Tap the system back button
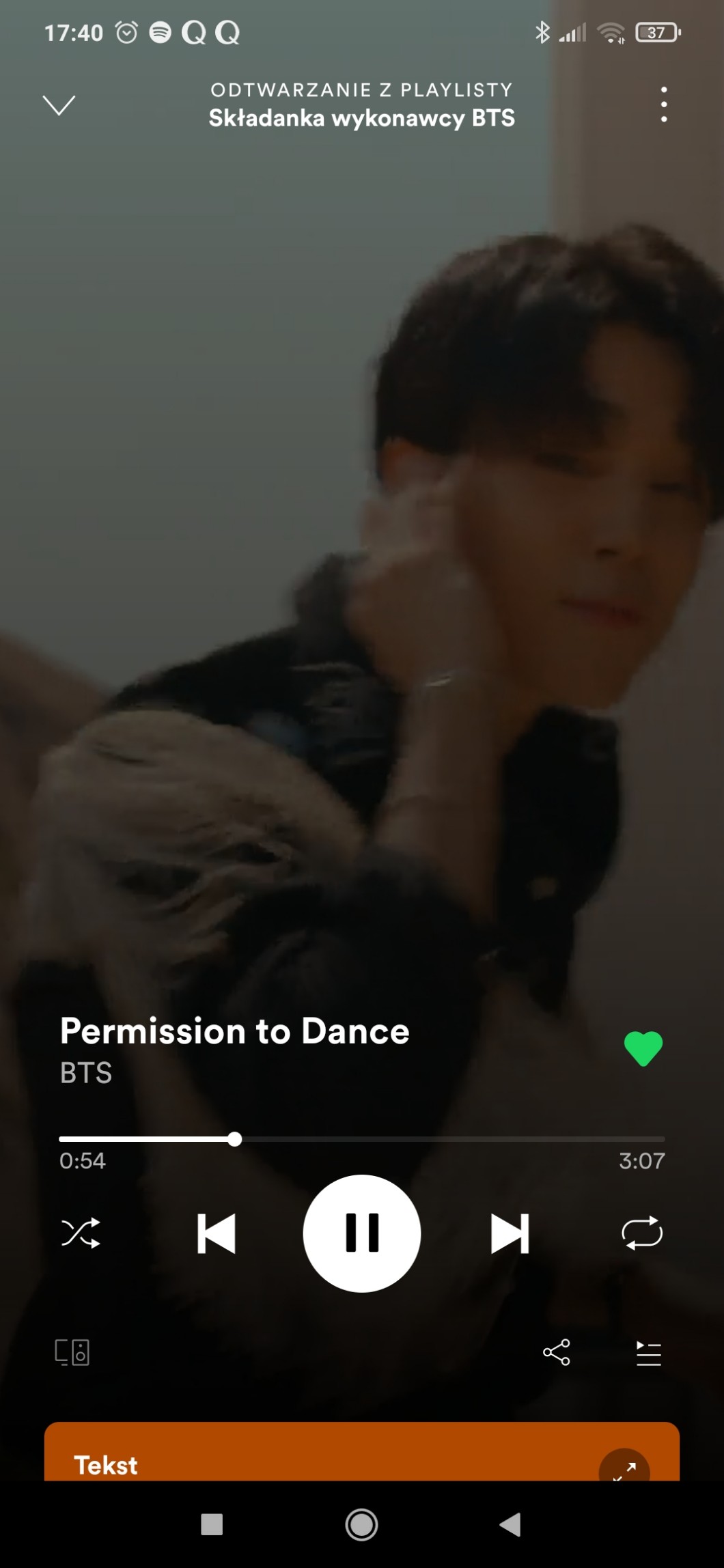Screen dimensions: 724x1568 [x=510, y=1524]
